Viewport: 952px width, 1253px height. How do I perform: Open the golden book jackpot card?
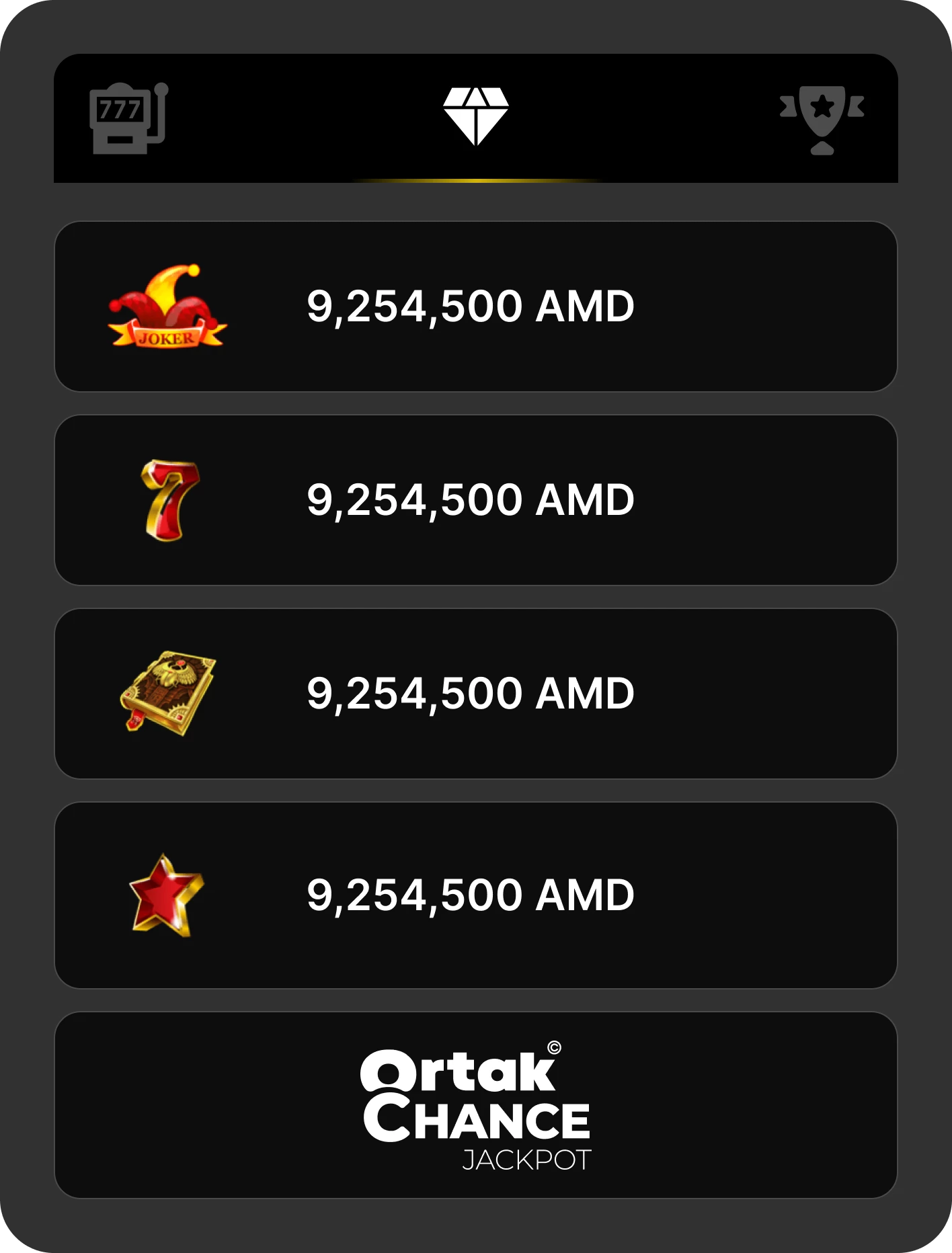(475, 694)
